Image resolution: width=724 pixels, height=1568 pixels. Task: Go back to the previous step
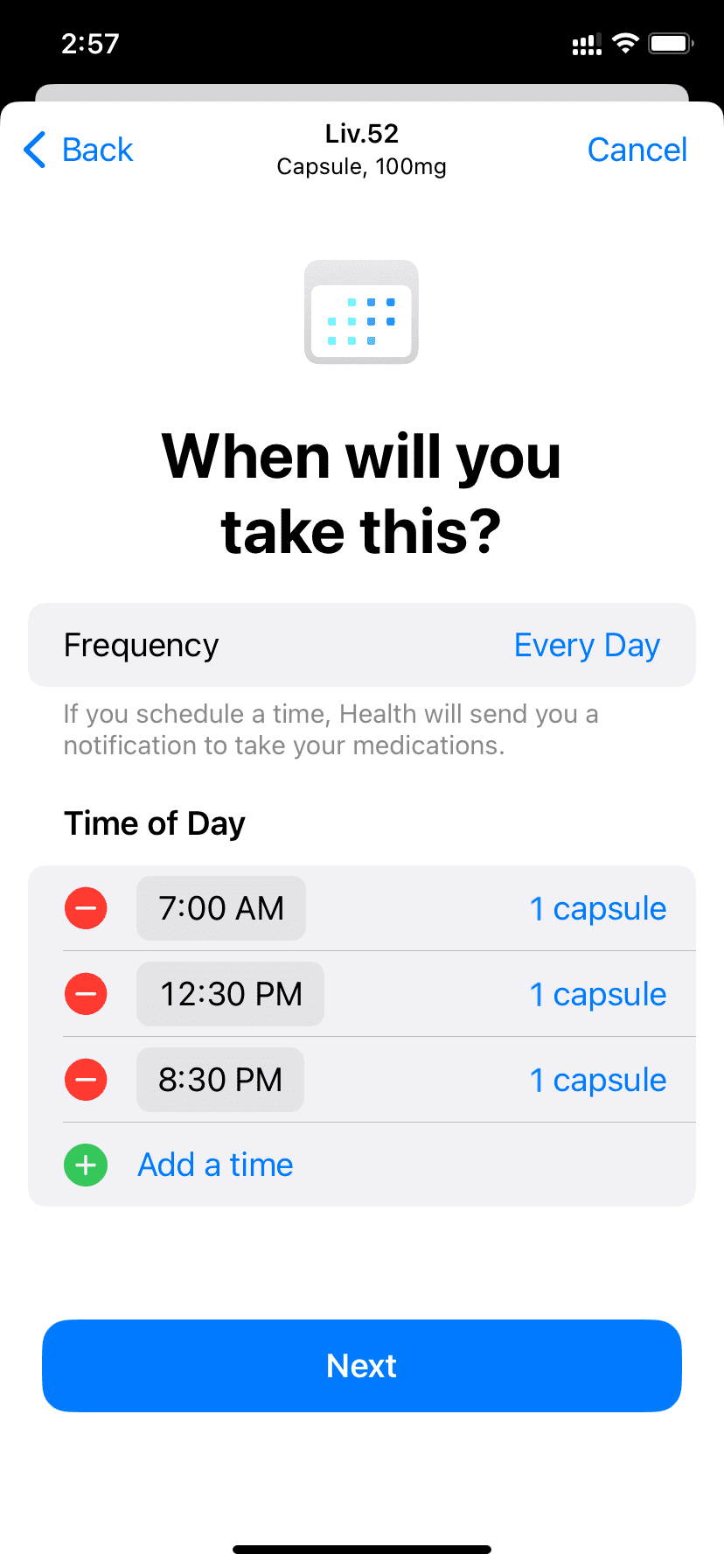coord(78,150)
